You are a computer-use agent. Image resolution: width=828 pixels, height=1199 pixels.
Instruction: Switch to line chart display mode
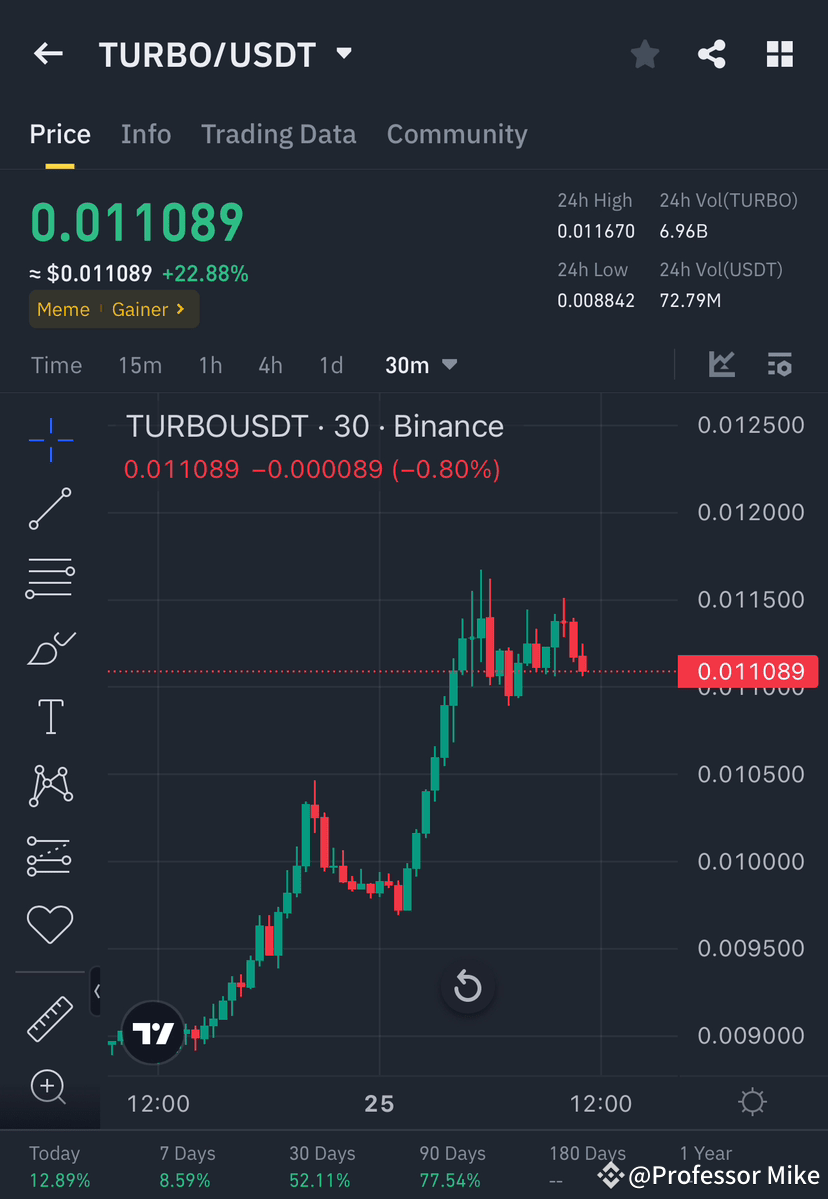722,365
